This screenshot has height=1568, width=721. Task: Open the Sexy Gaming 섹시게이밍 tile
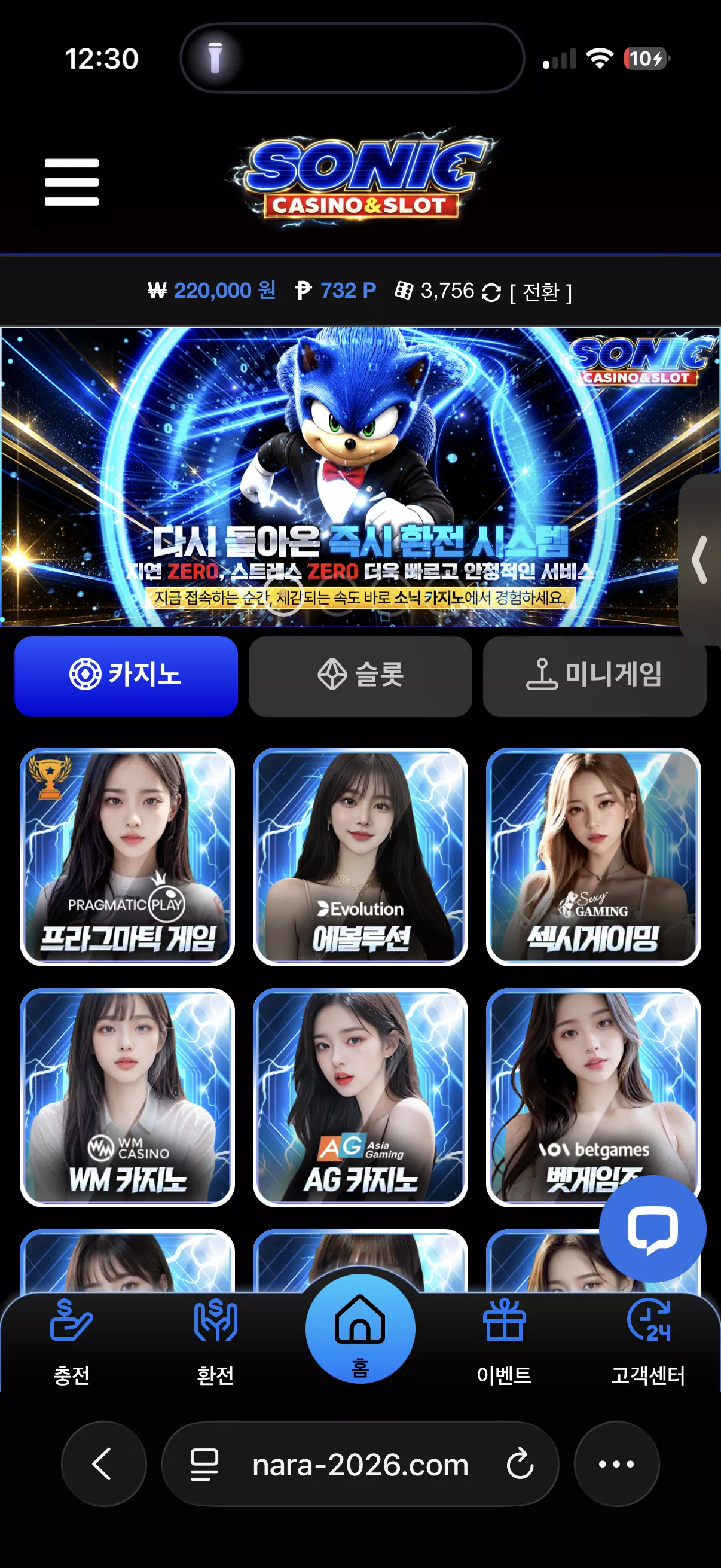593,856
